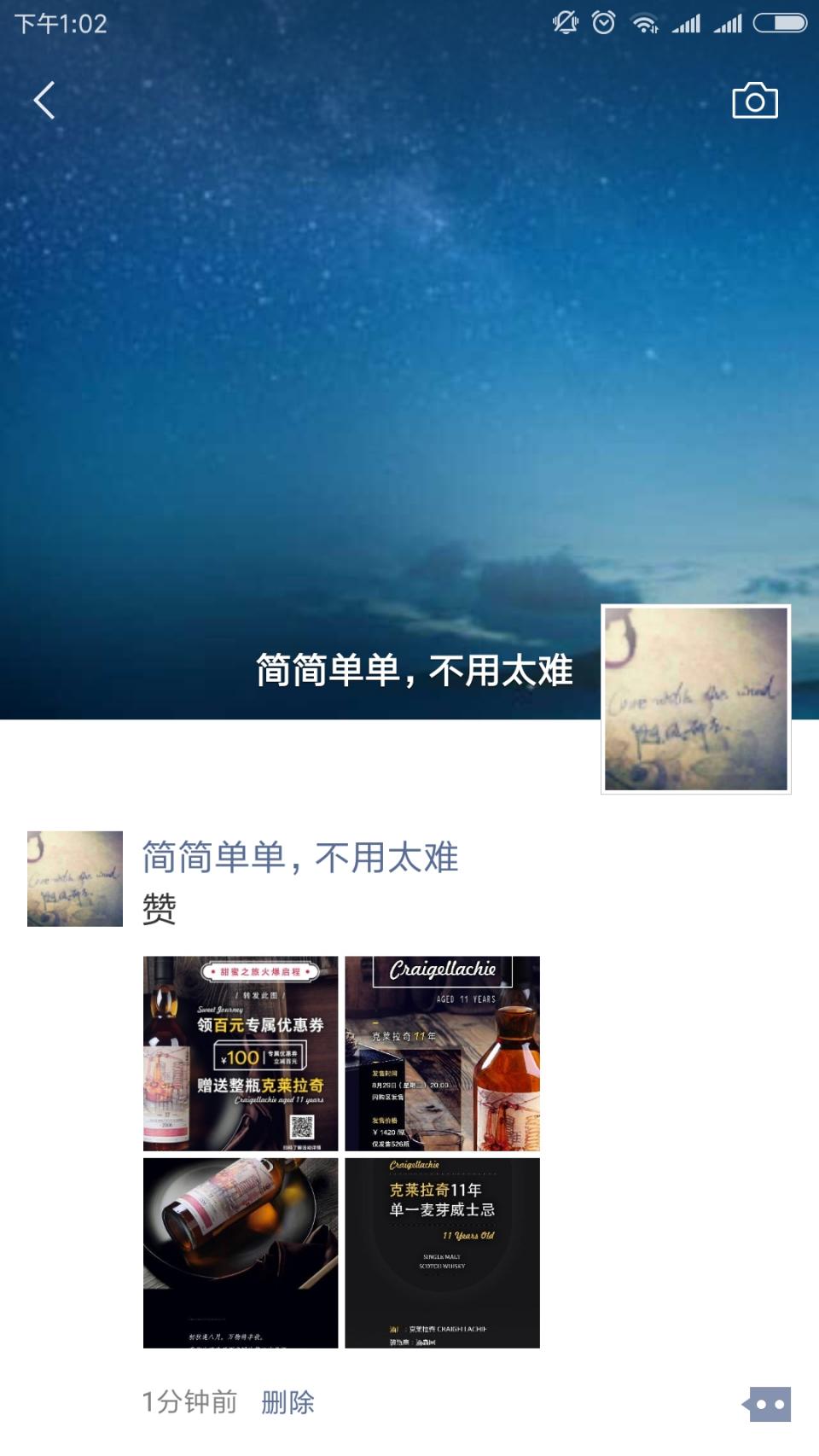Tap the alarm clock status bar icon
The image size is (819, 1456).
pos(605,23)
